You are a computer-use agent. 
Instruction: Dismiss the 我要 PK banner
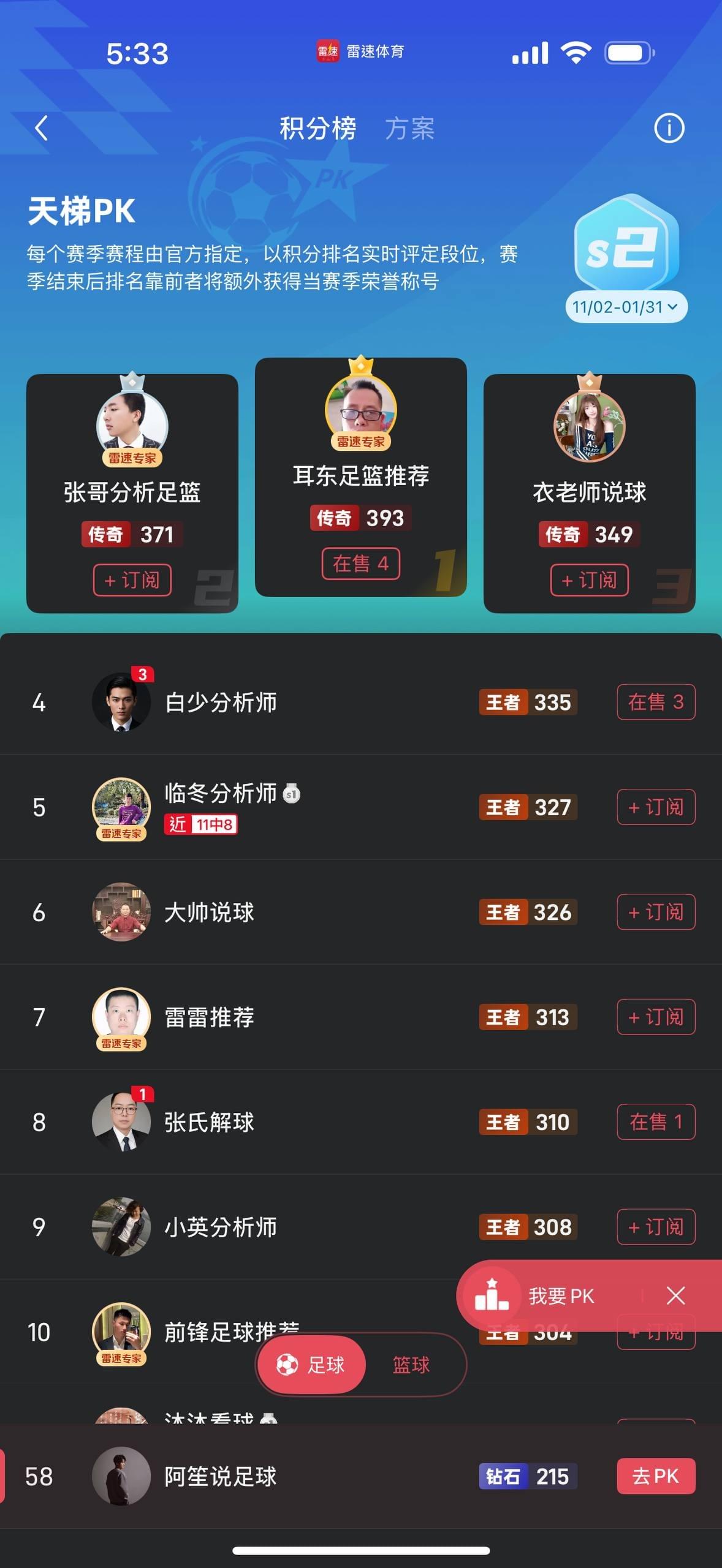click(675, 1295)
